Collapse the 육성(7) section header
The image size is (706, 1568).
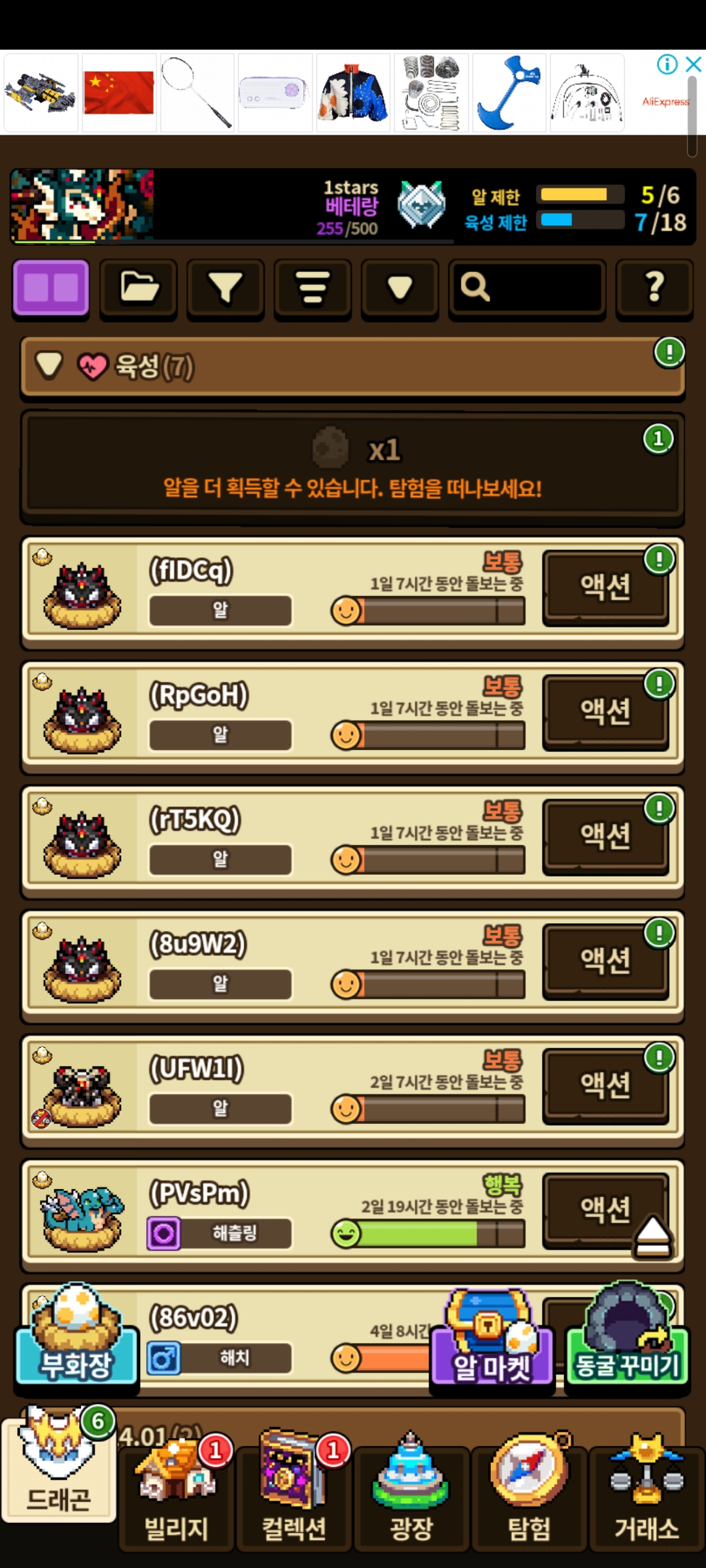pos(353,367)
